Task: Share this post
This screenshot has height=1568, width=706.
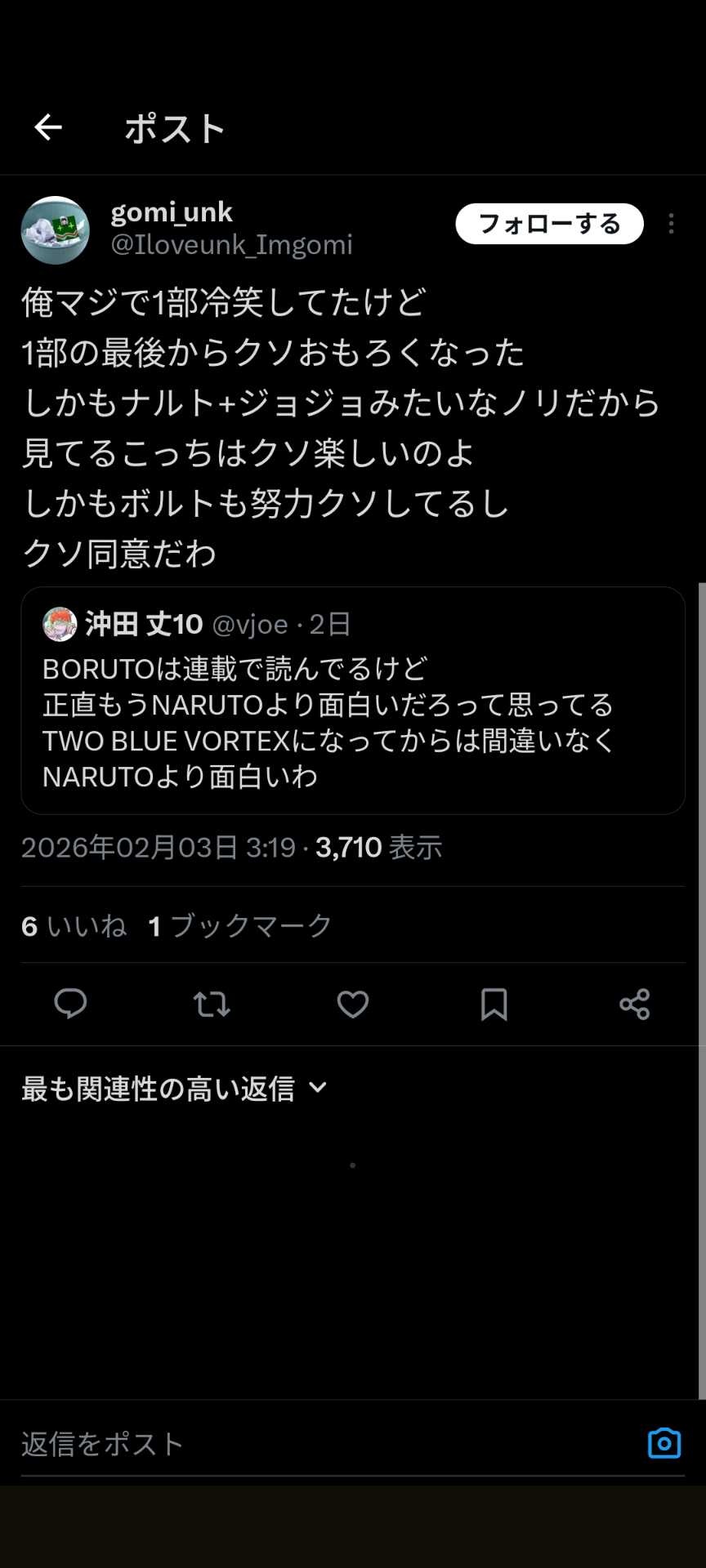Action: coord(635,1004)
